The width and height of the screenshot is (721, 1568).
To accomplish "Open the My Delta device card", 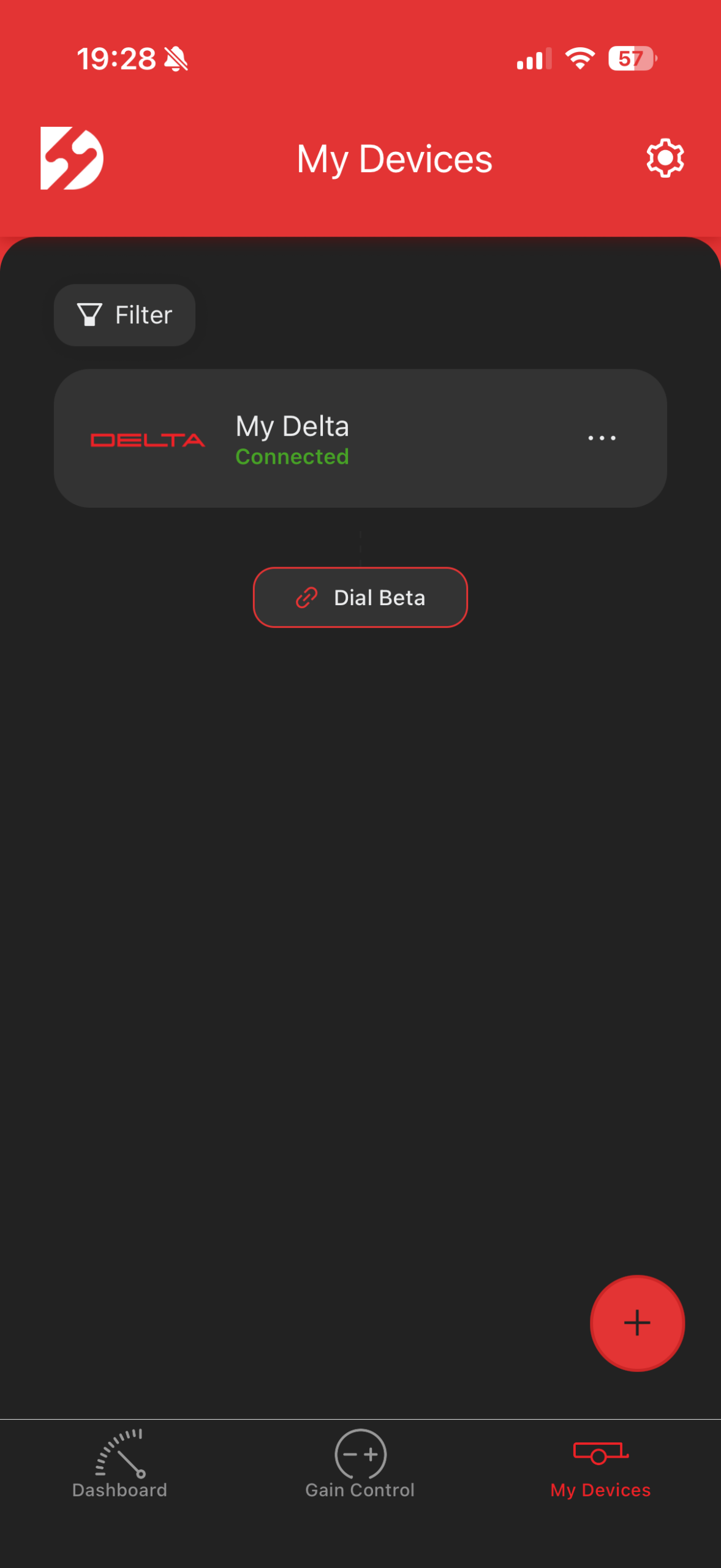I will 360,438.
